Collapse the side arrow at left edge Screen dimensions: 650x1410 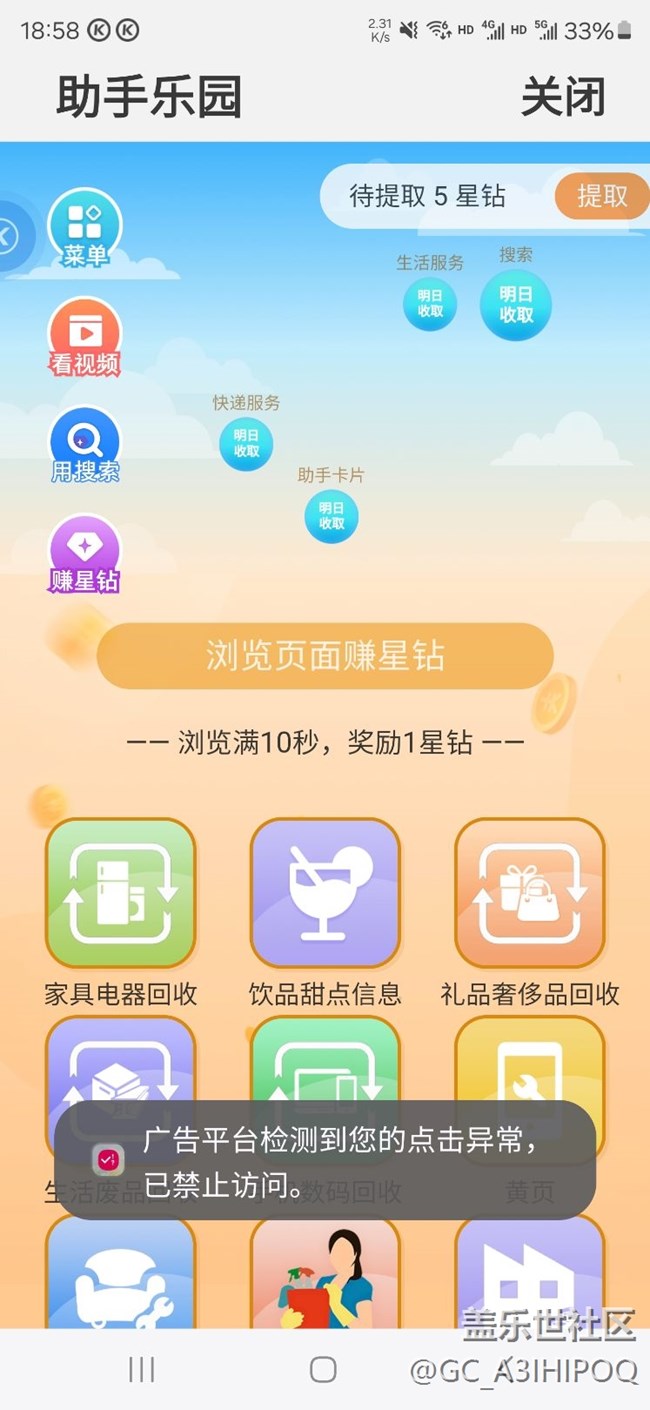coord(9,237)
